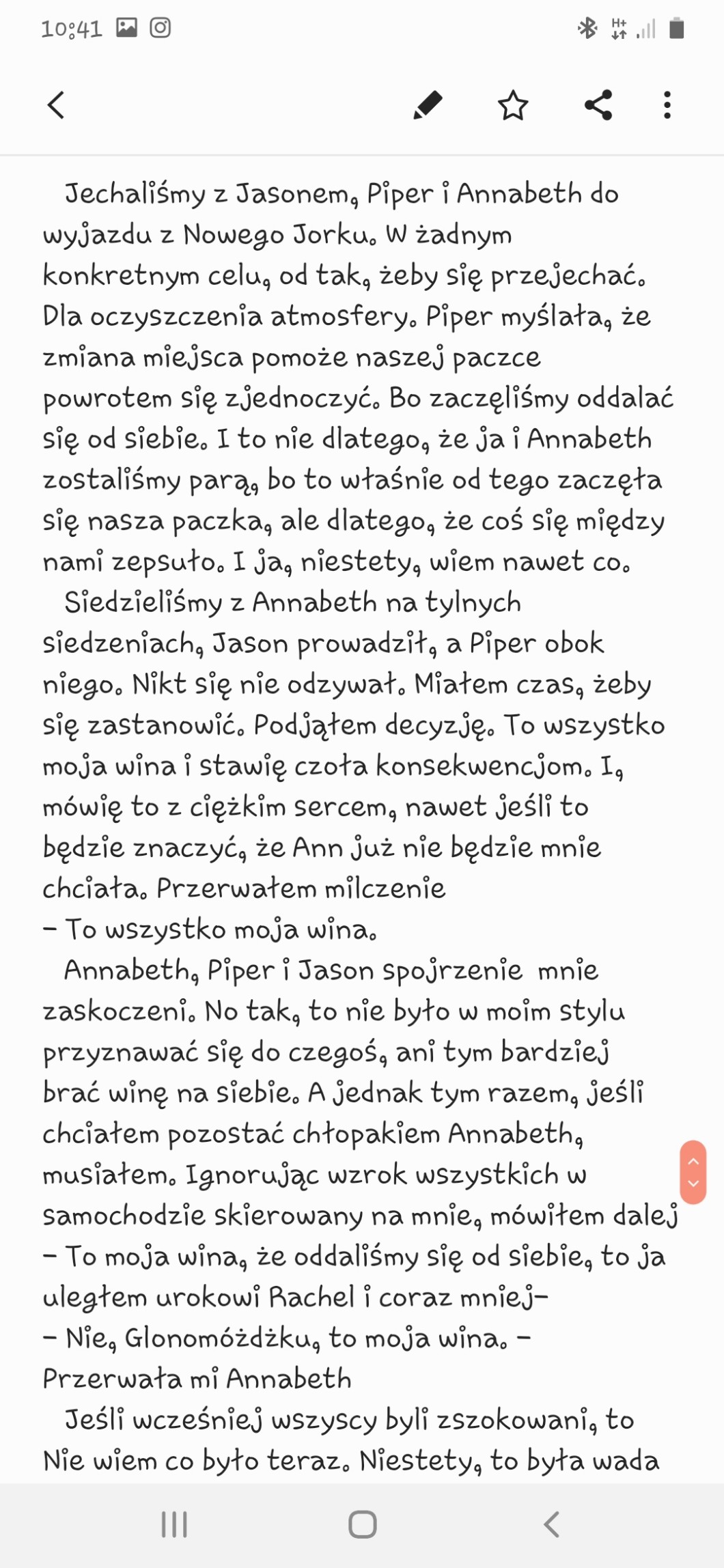The width and height of the screenshot is (724, 1568).
Task: Mark the note as favorite
Action: coord(513,105)
